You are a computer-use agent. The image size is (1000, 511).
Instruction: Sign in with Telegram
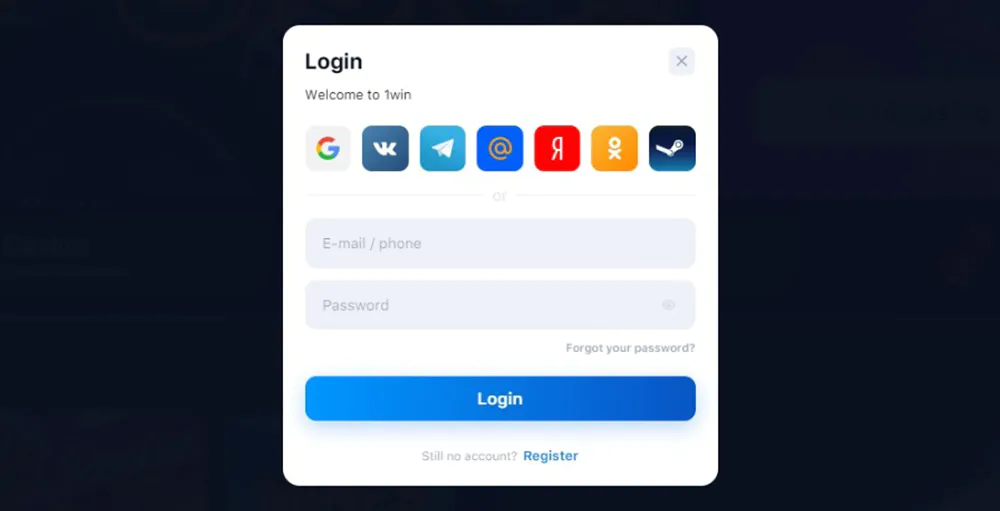pyautogui.click(x=442, y=149)
